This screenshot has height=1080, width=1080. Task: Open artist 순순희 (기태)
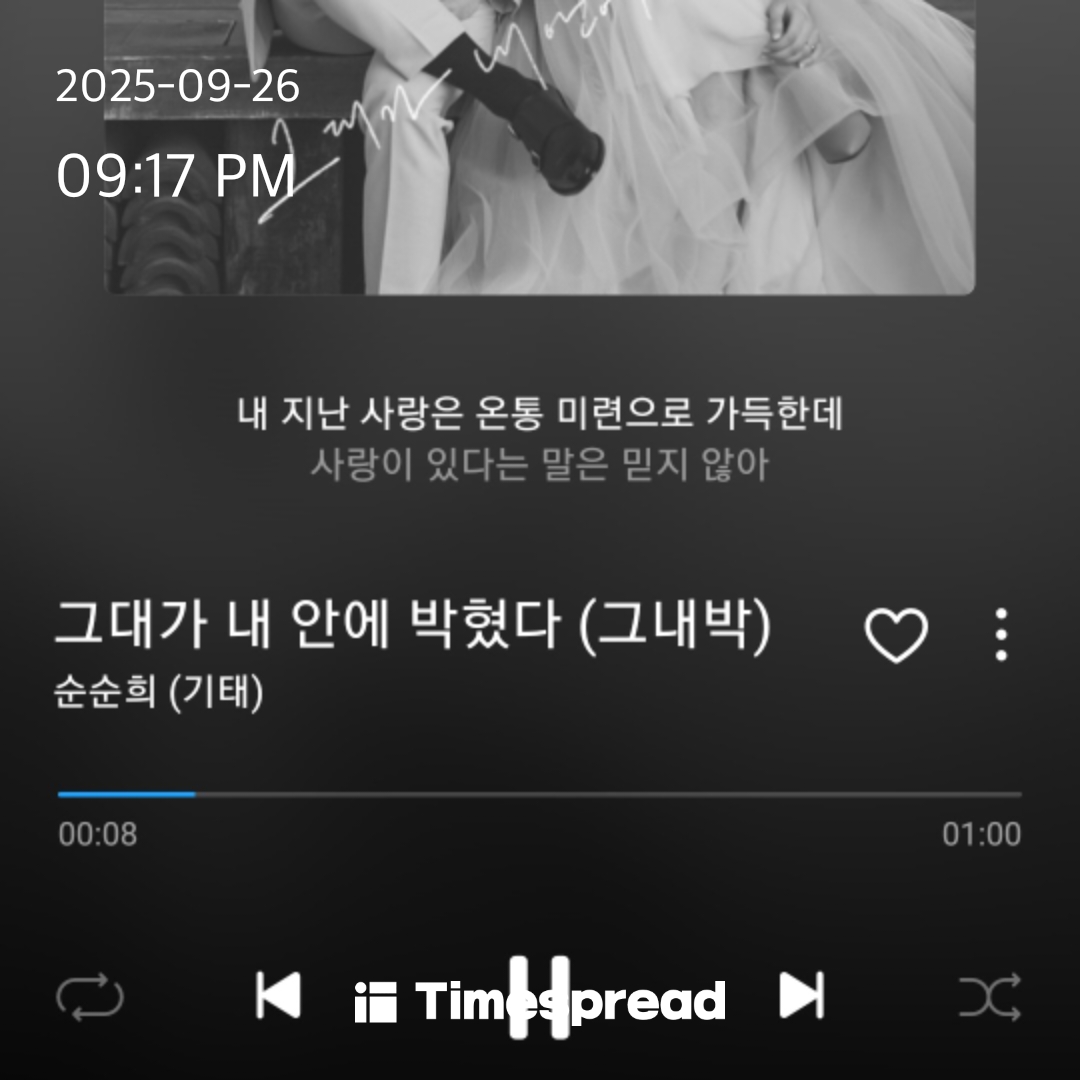point(159,693)
